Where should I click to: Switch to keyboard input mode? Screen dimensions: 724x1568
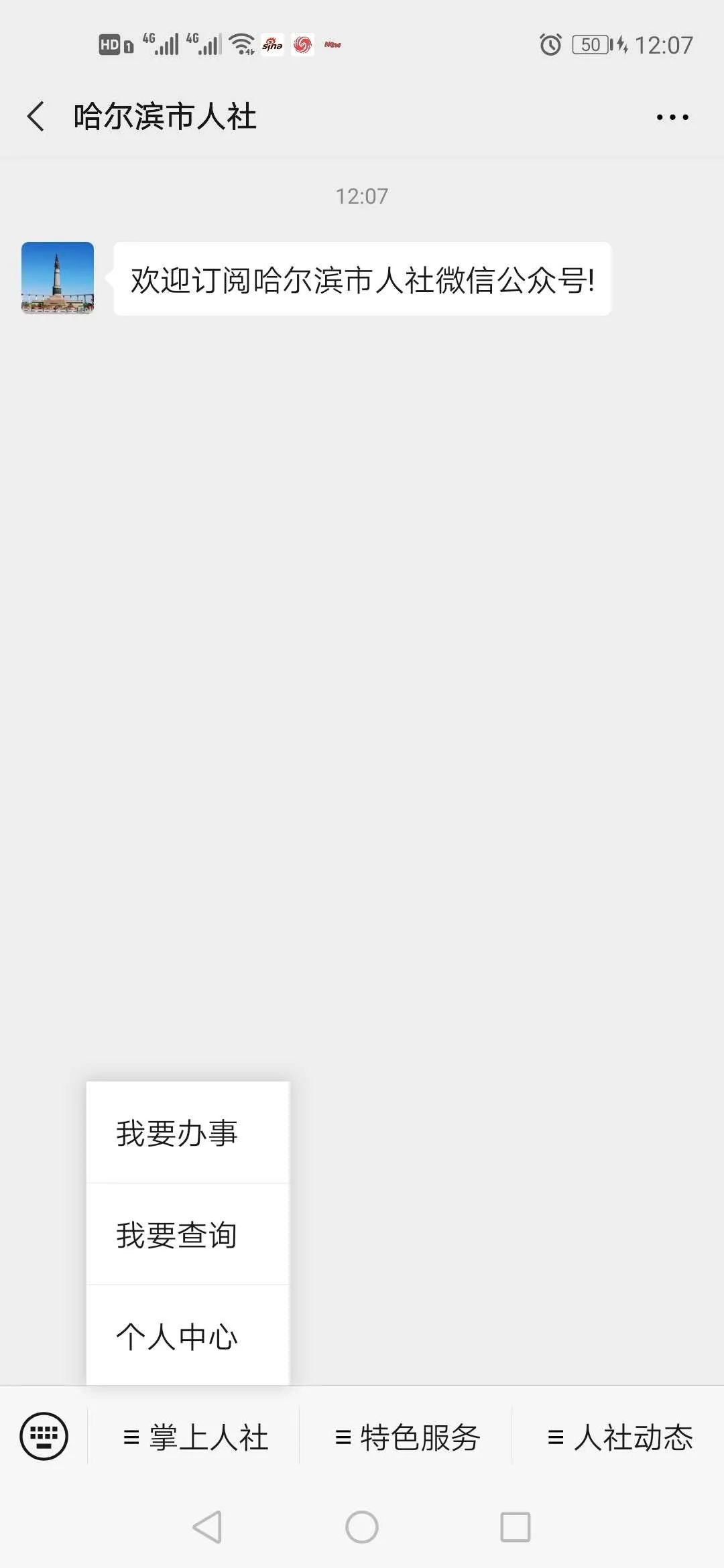tap(44, 1436)
